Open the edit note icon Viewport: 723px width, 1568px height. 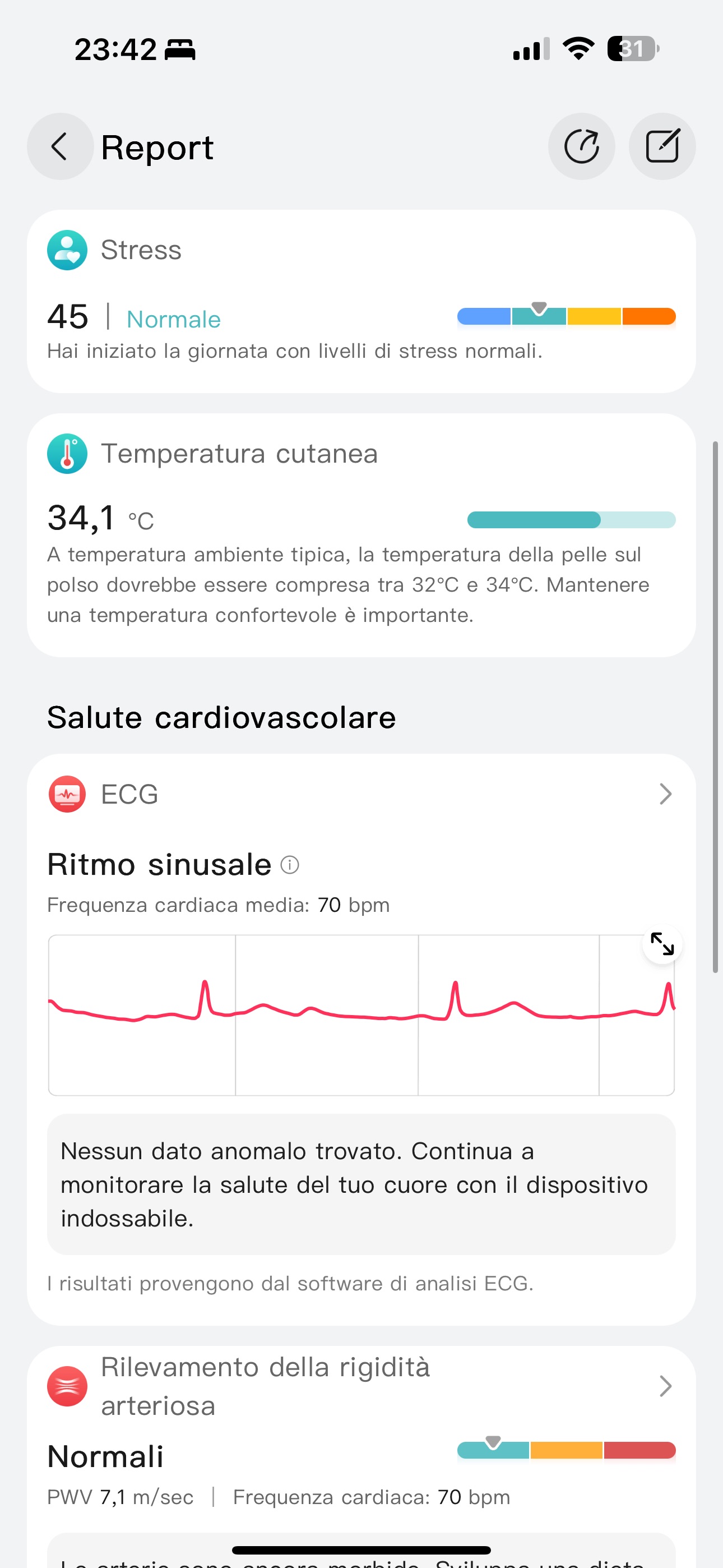click(662, 147)
